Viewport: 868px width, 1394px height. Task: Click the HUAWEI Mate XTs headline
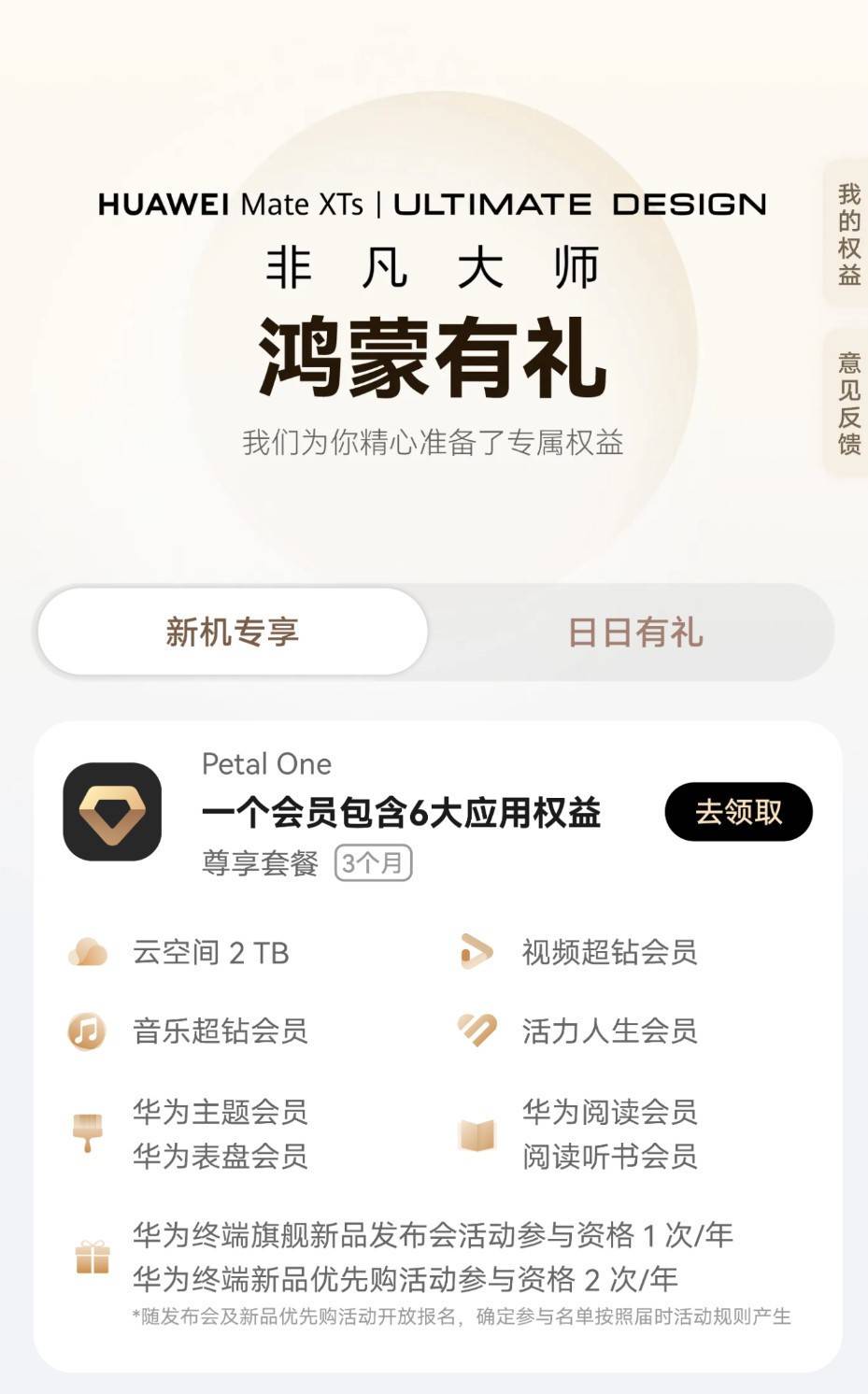coord(430,203)
